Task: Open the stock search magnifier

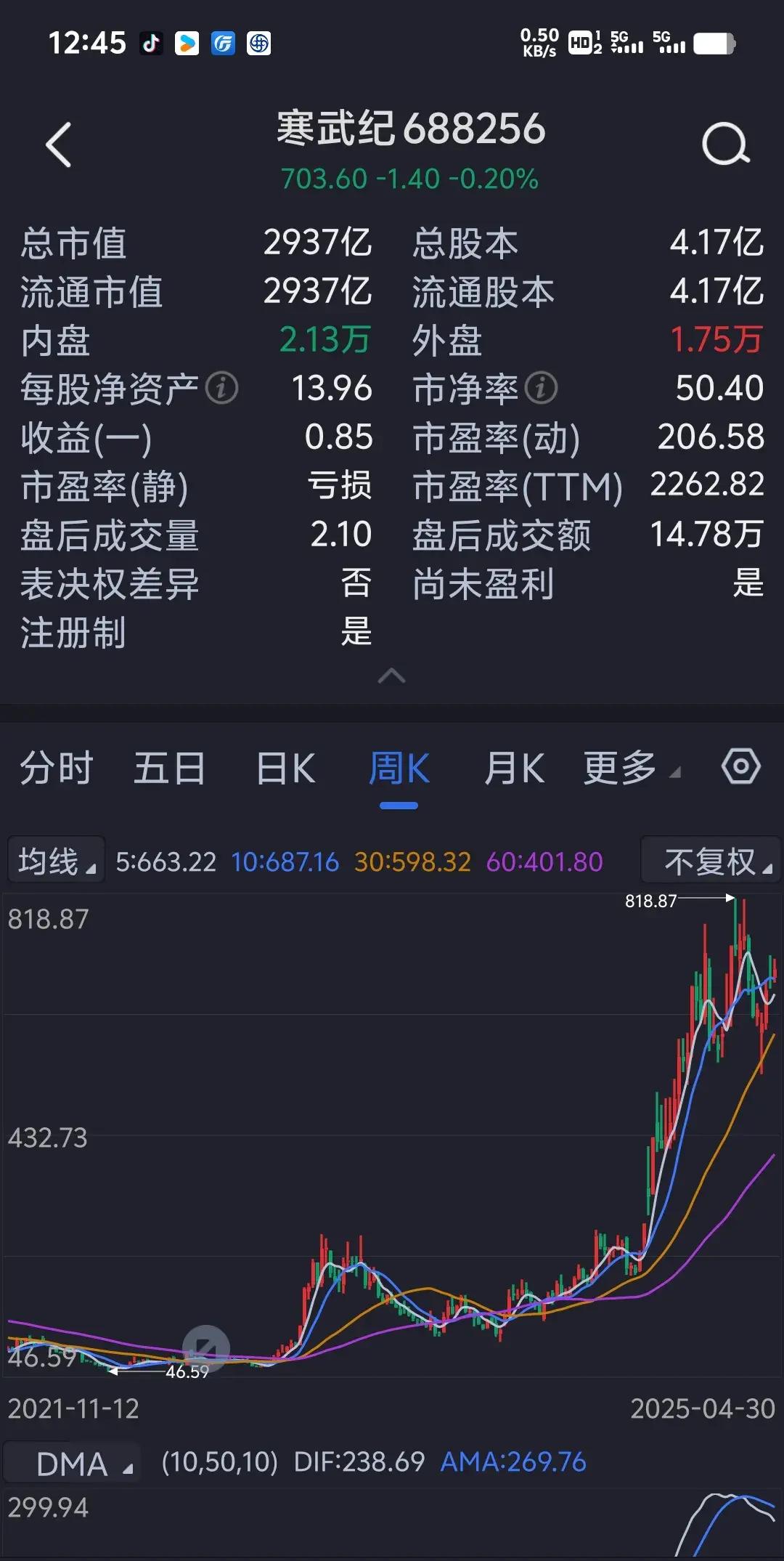Action: pyautogui.click(x=724, y=142)
